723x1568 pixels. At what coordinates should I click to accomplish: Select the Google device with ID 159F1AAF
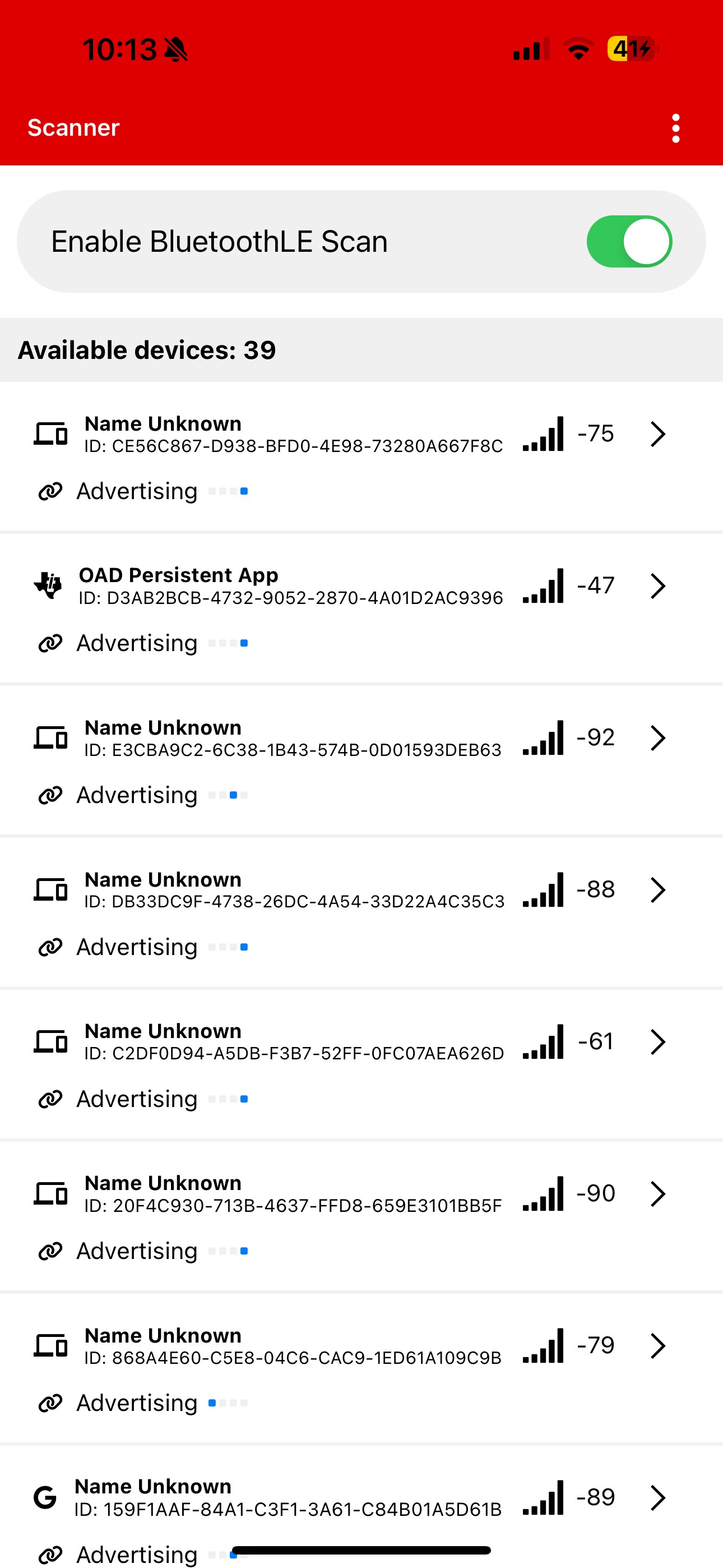point(361,1507)
